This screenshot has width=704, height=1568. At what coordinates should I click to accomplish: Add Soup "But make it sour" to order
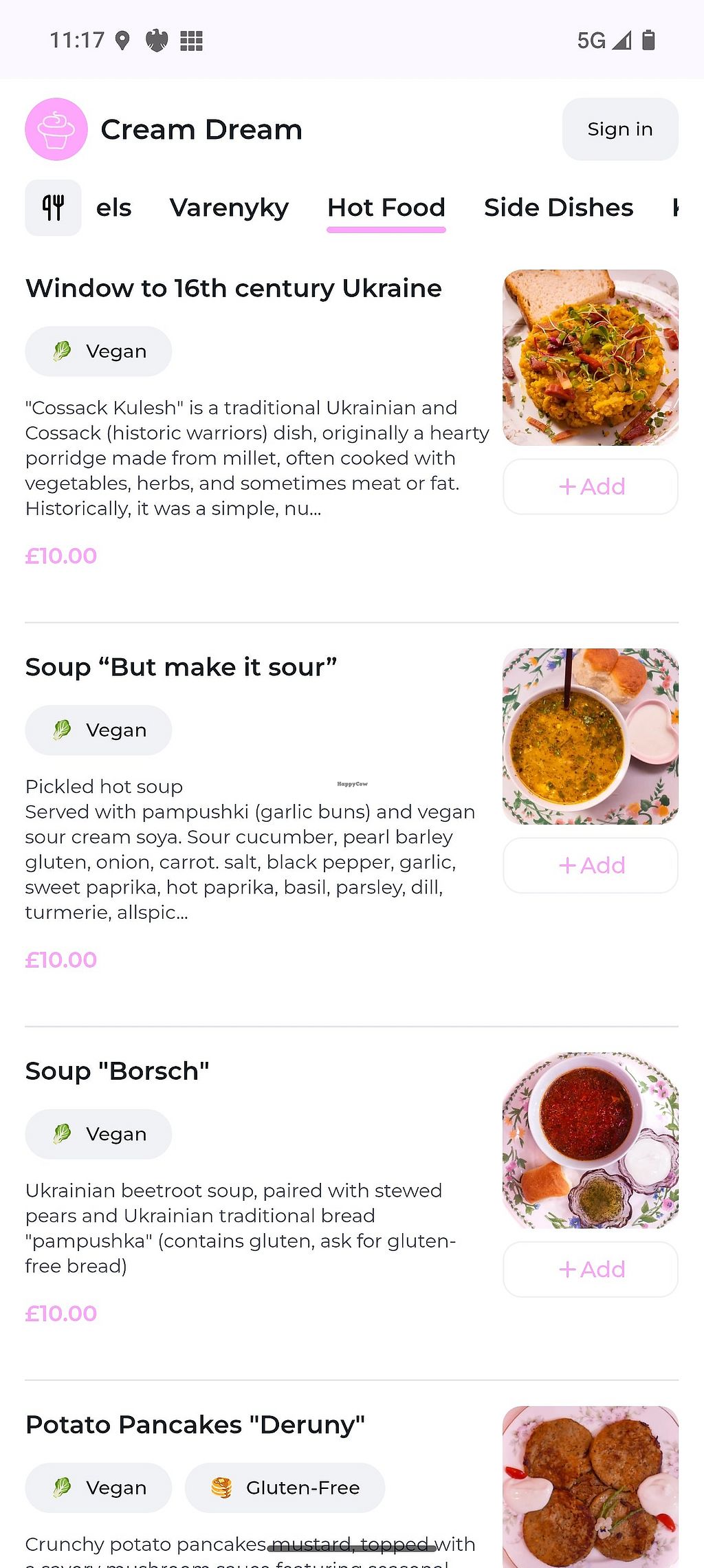(591, 865)
